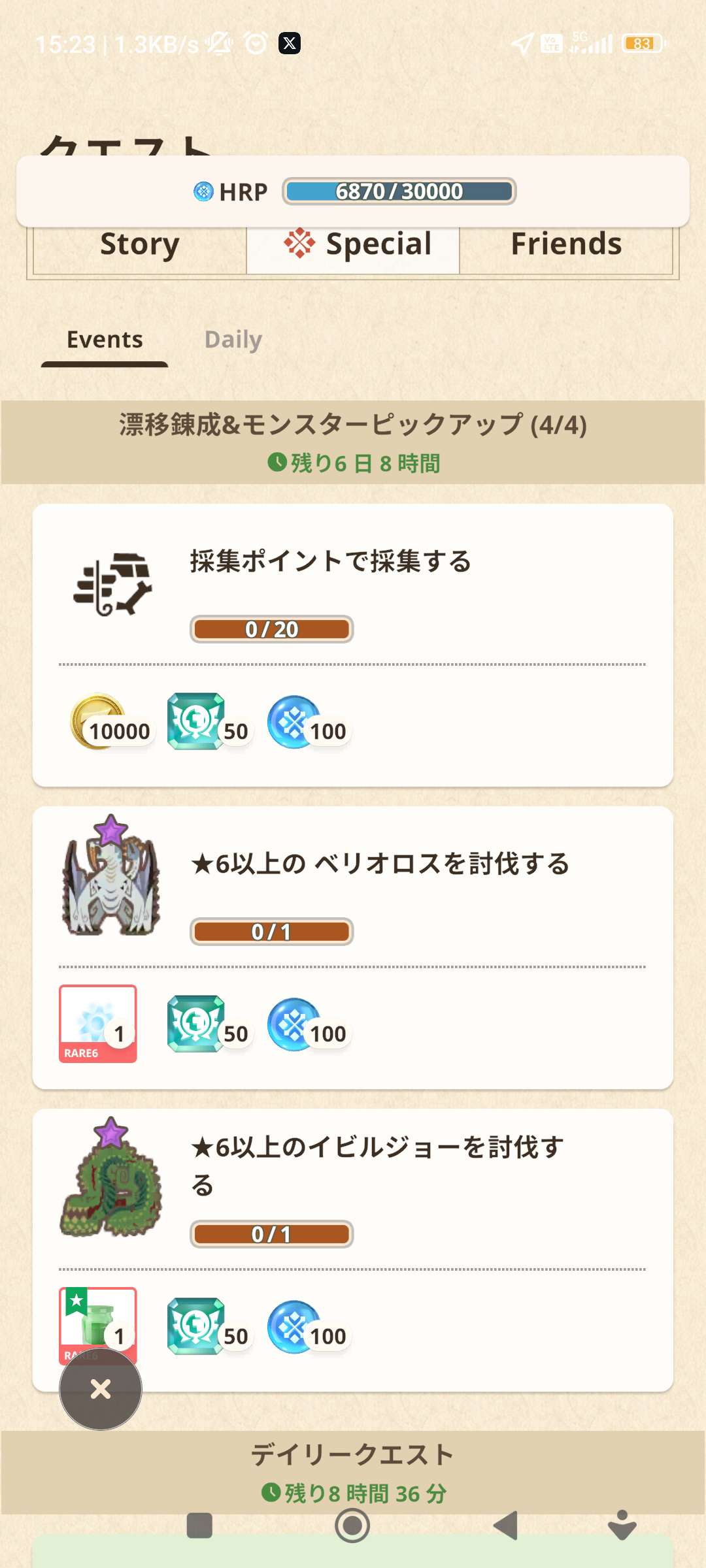
Task: Close the quest screen with X button
Action: coord(101,1389)
